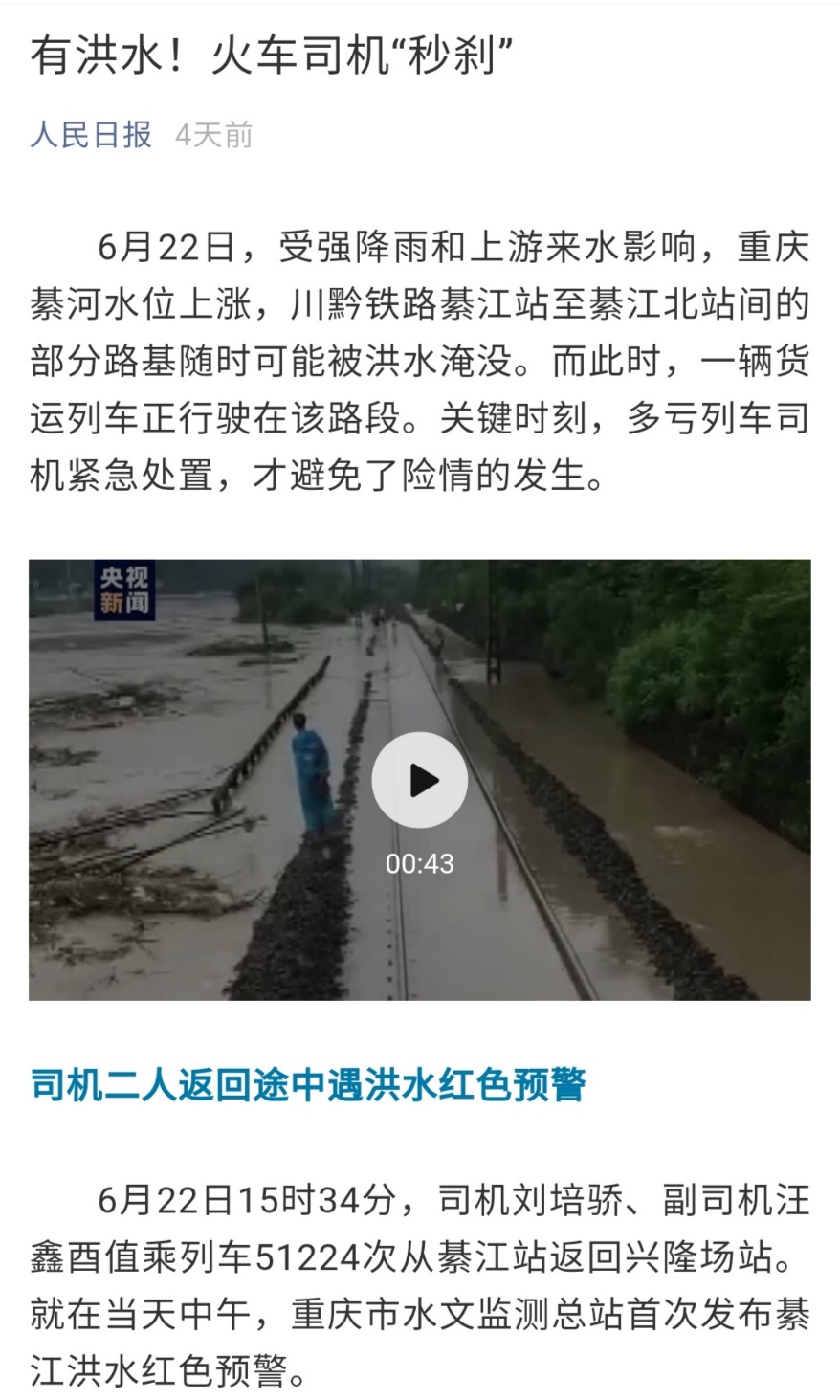Image resolution: width=840 pixels, height=1400 pixels.
Task: Play the flood news video
Action: [419, 780]
